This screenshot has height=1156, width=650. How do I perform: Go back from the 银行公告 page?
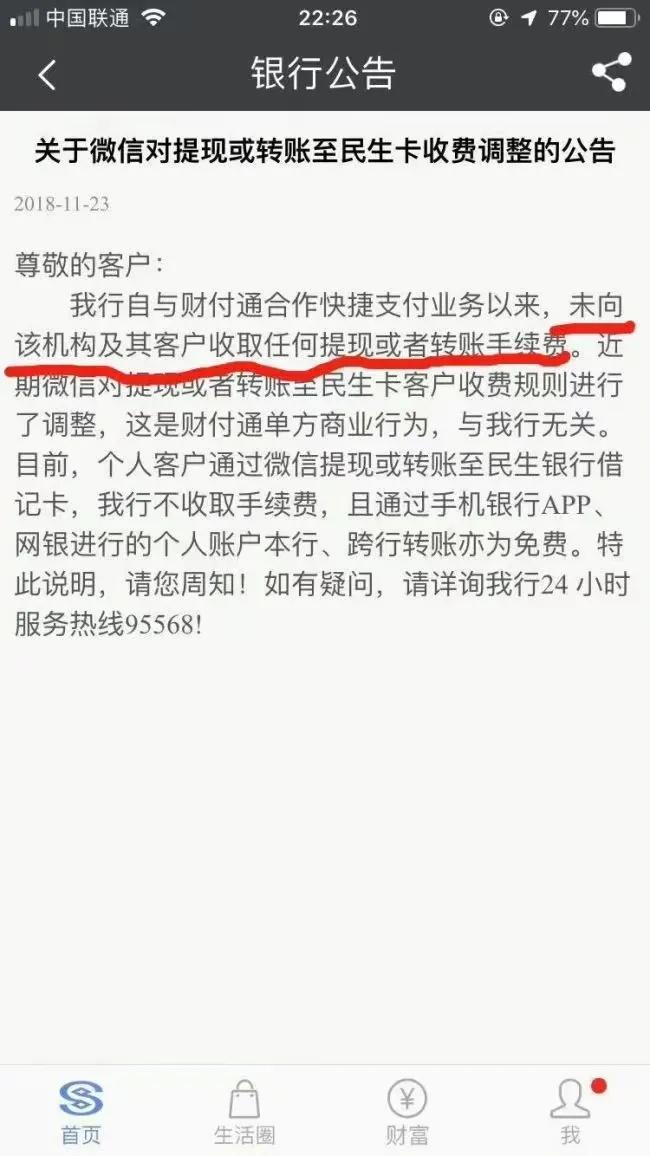tap(47, 74)
